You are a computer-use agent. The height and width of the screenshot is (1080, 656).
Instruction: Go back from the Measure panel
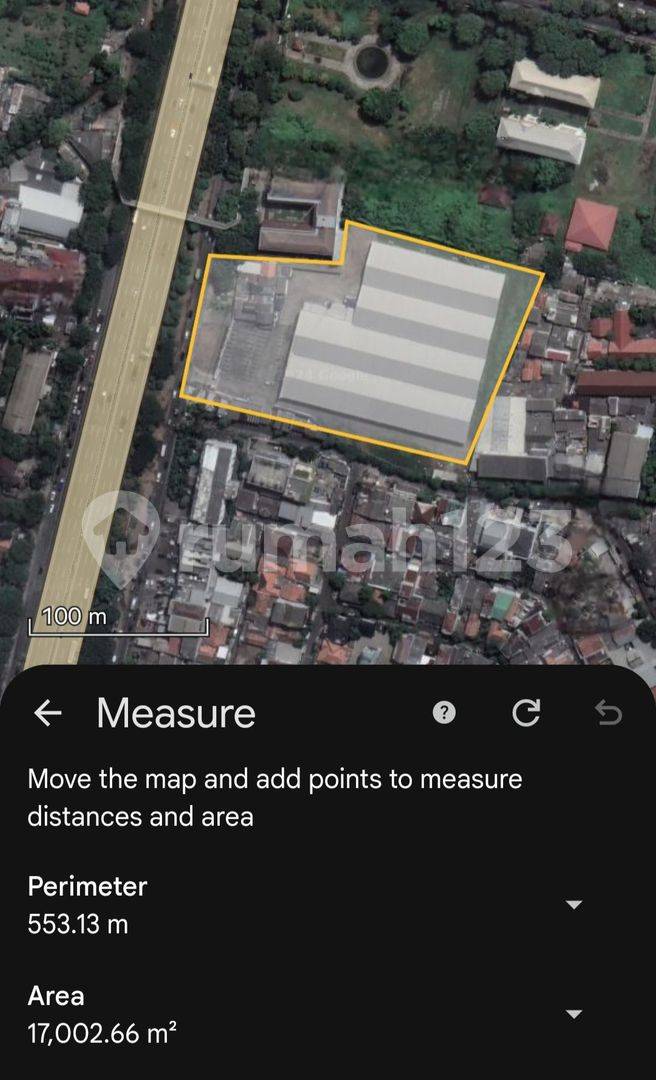48,714
